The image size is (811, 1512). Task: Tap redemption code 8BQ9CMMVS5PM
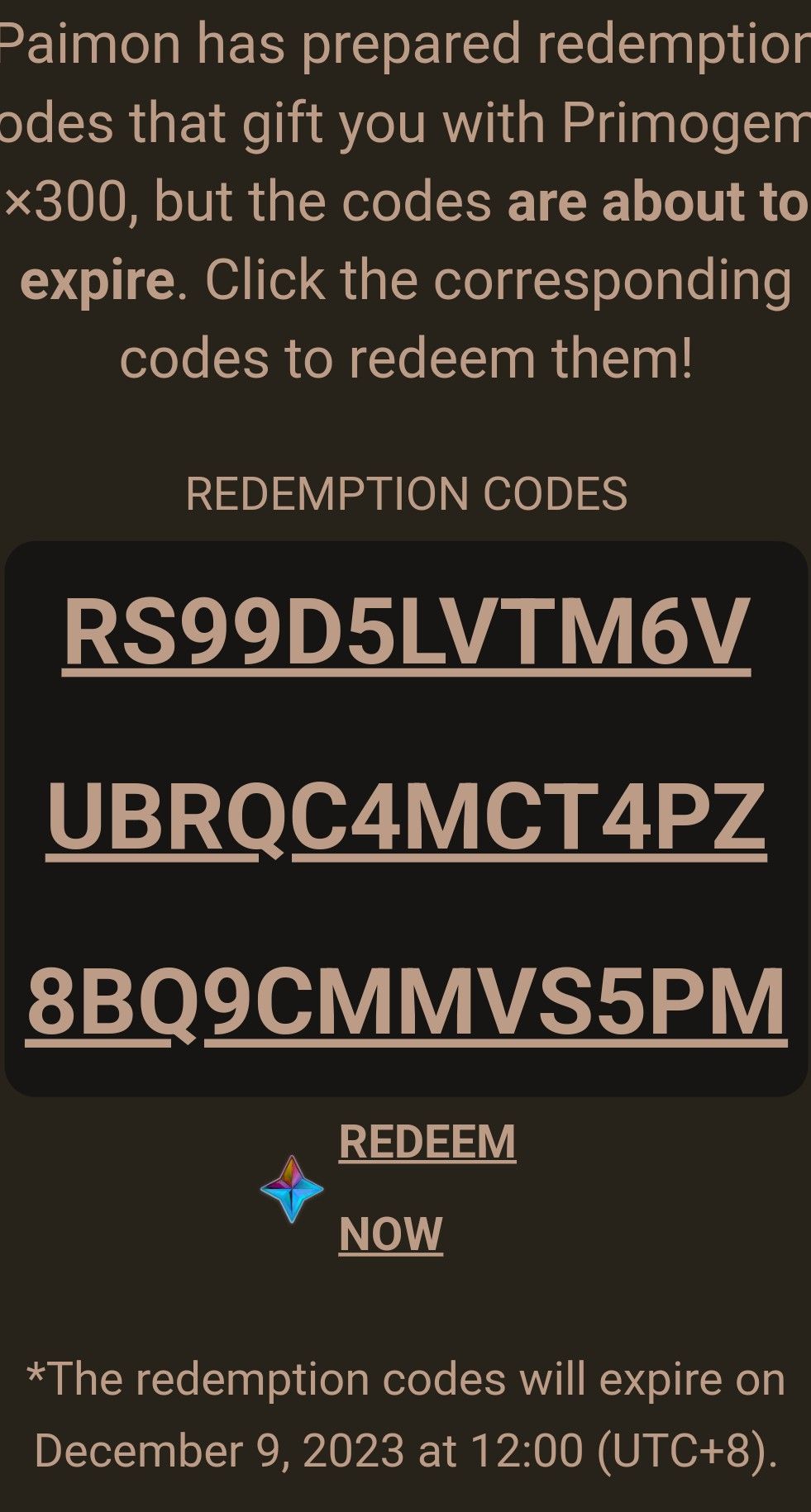(x=406, y=1002)
